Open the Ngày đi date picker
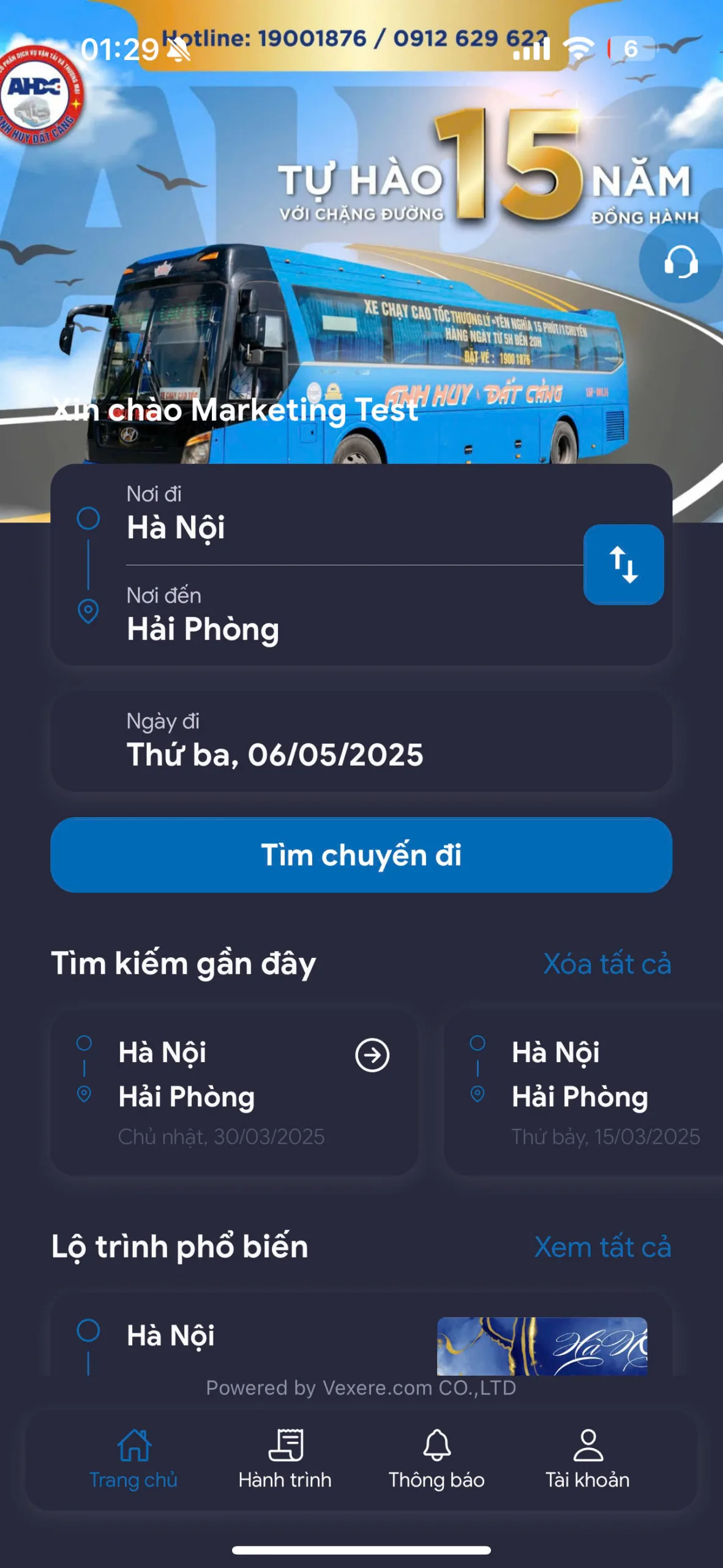Screen dimensions: 723x1568 click(361, 741)
